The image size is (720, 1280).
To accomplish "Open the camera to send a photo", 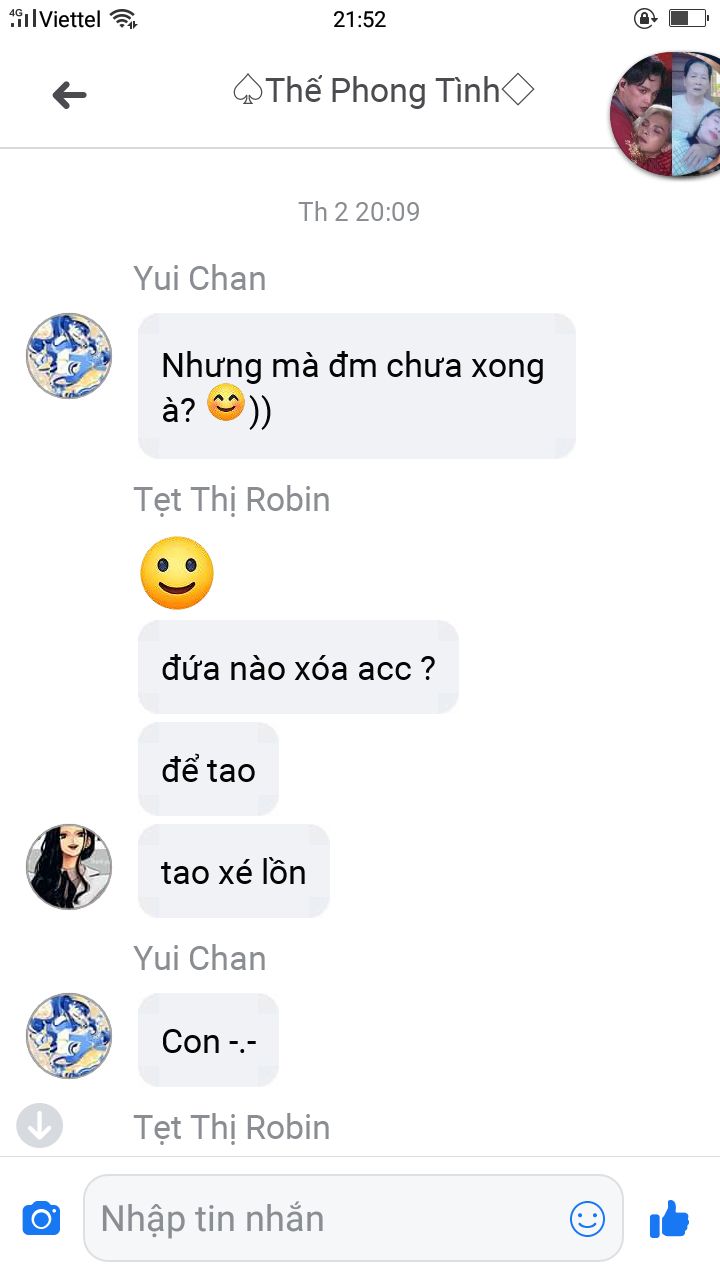I will point(41,1219).
